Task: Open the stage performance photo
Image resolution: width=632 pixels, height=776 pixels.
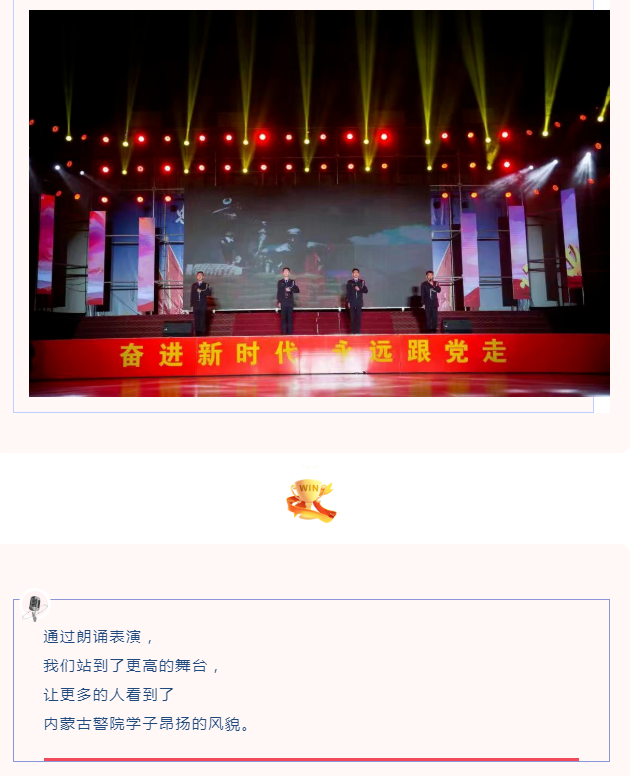Action: tap(319, 204)
